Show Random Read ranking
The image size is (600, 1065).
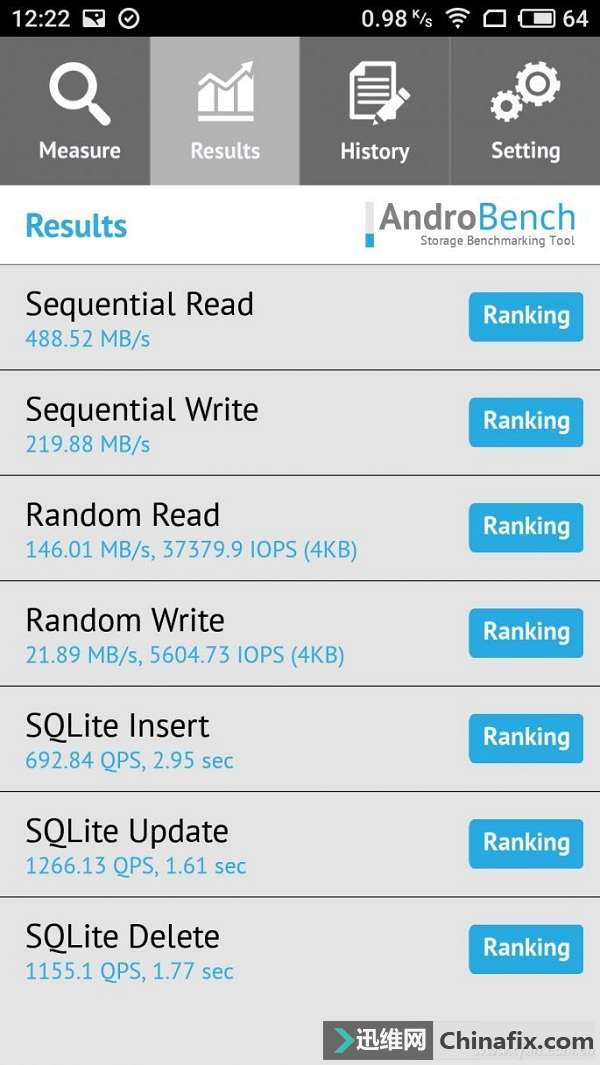pos(525,526)
